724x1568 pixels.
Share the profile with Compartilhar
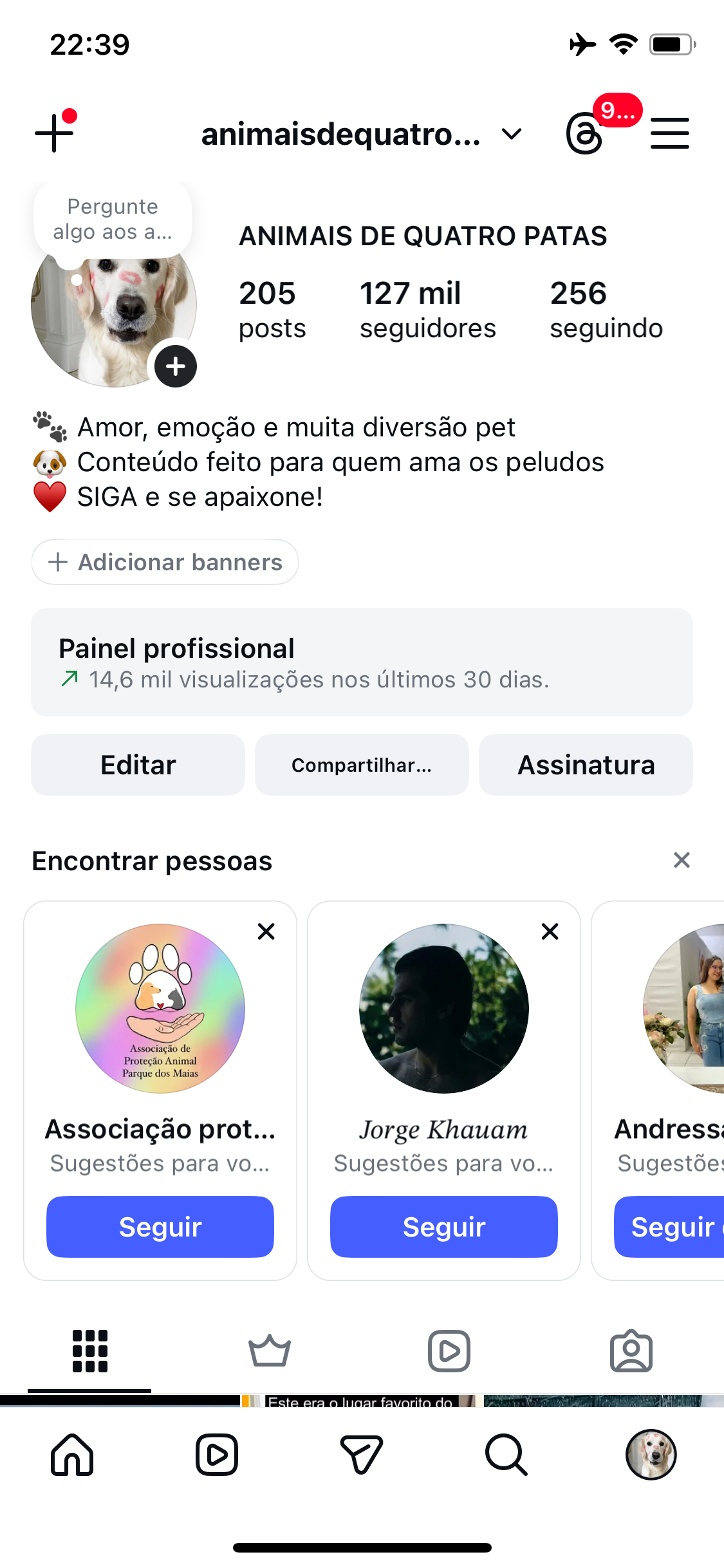pos(362,765)
